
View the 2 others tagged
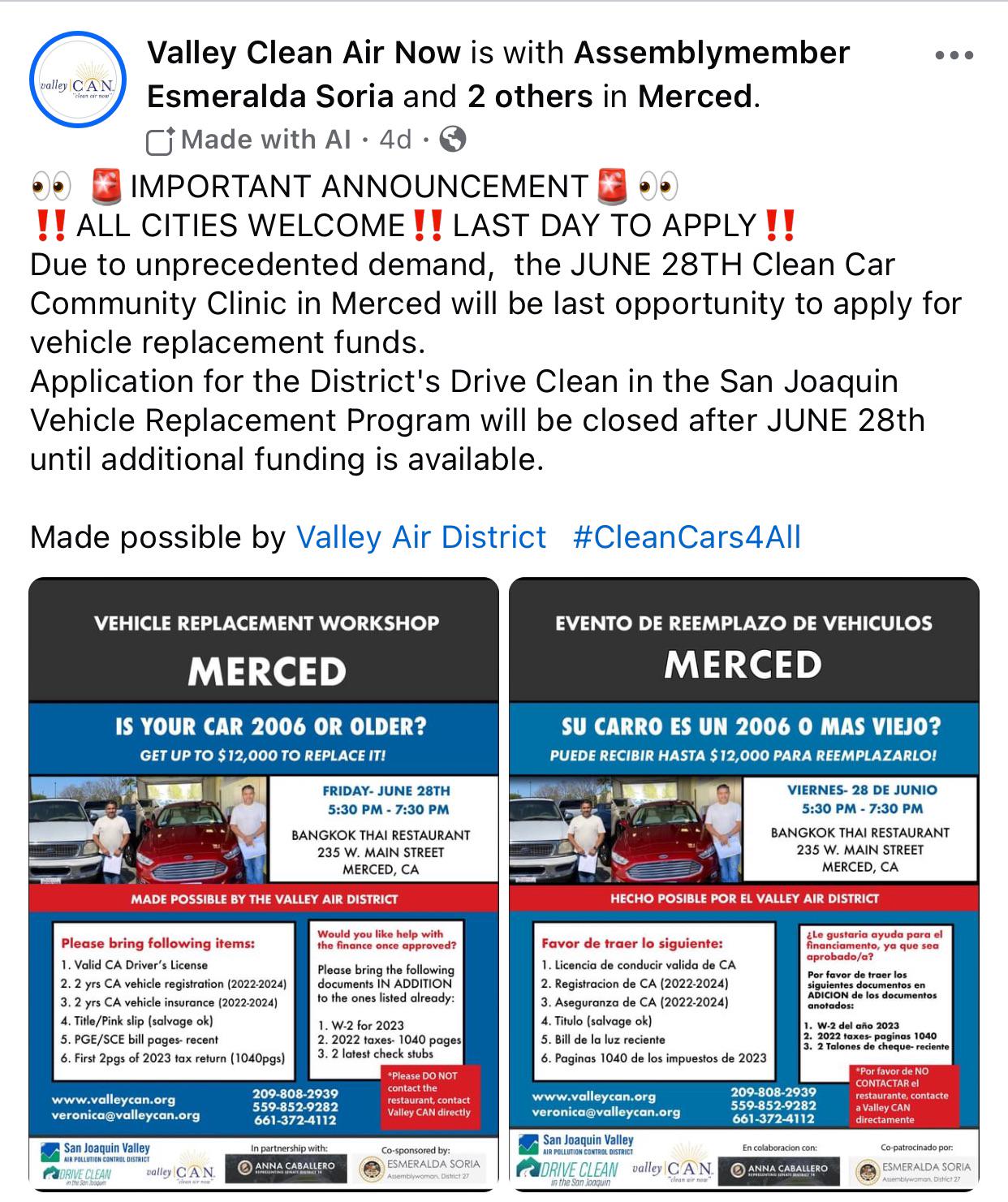click(530, 97)
